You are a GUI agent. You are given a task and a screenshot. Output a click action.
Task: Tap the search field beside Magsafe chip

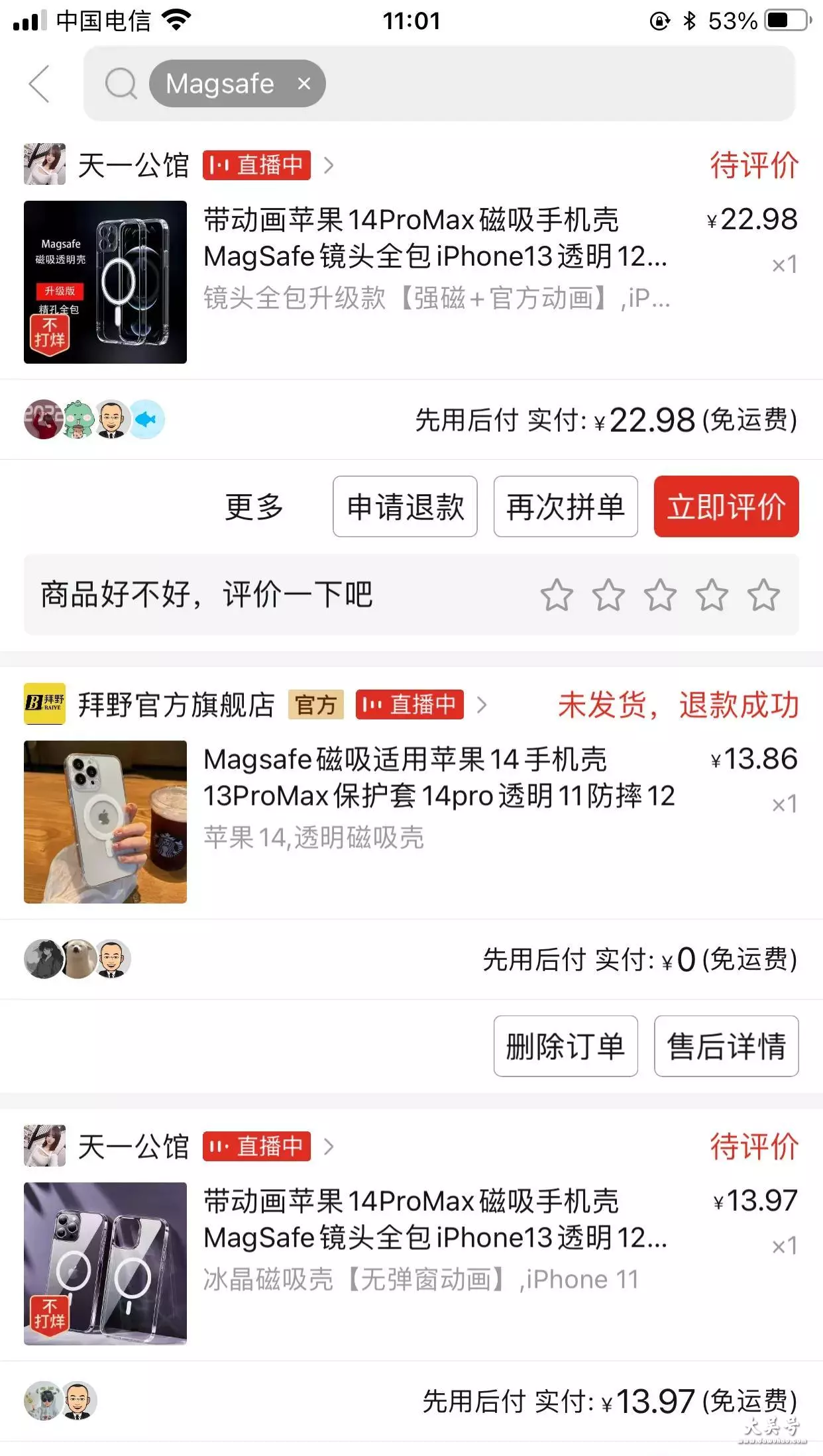[559, 83]
